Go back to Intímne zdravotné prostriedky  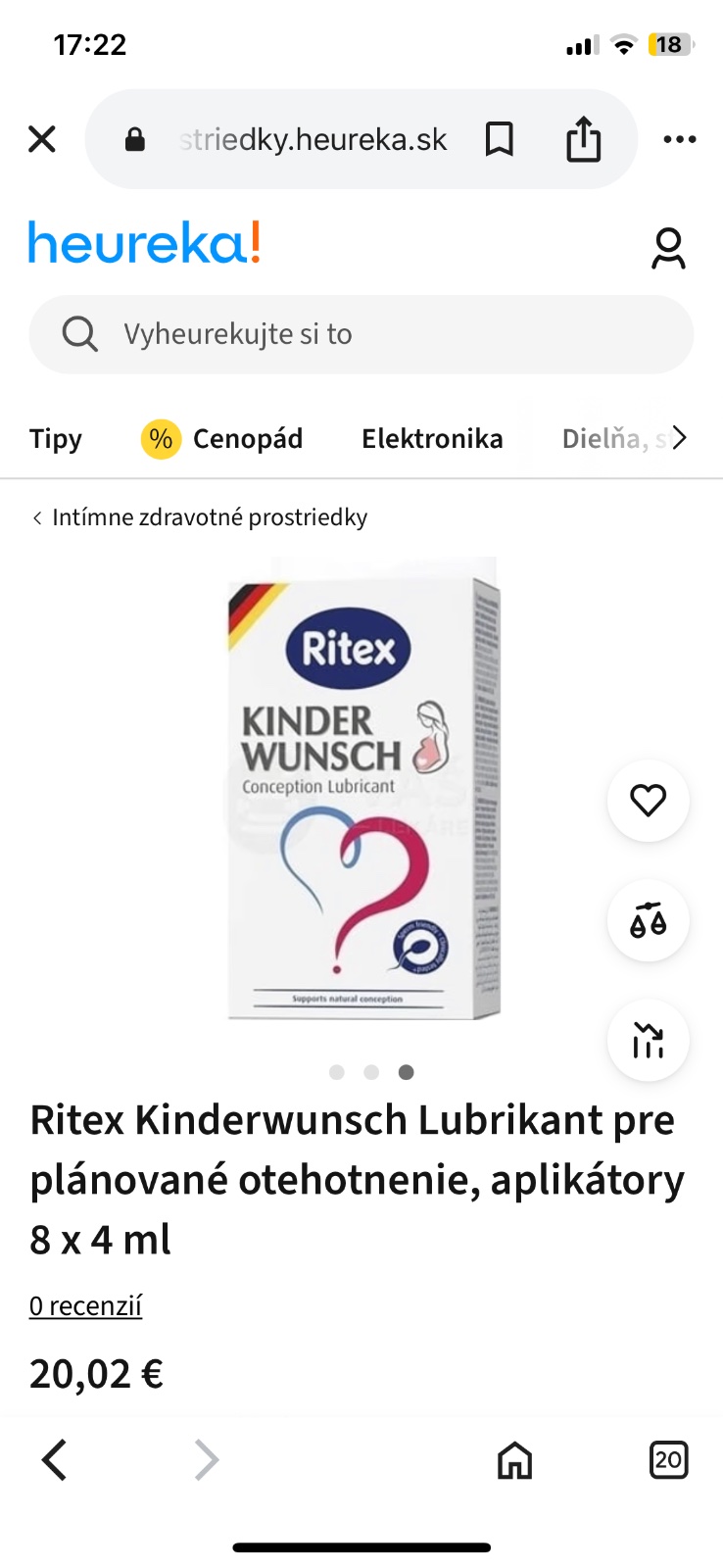tap(200, 517)
